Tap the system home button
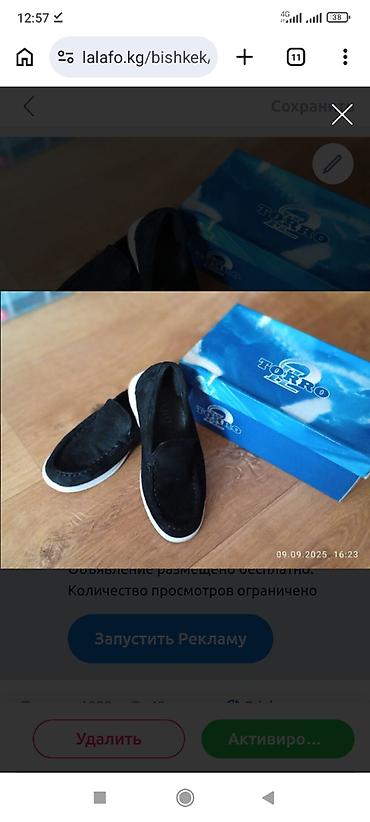370x822 pixels. point(184,798)
